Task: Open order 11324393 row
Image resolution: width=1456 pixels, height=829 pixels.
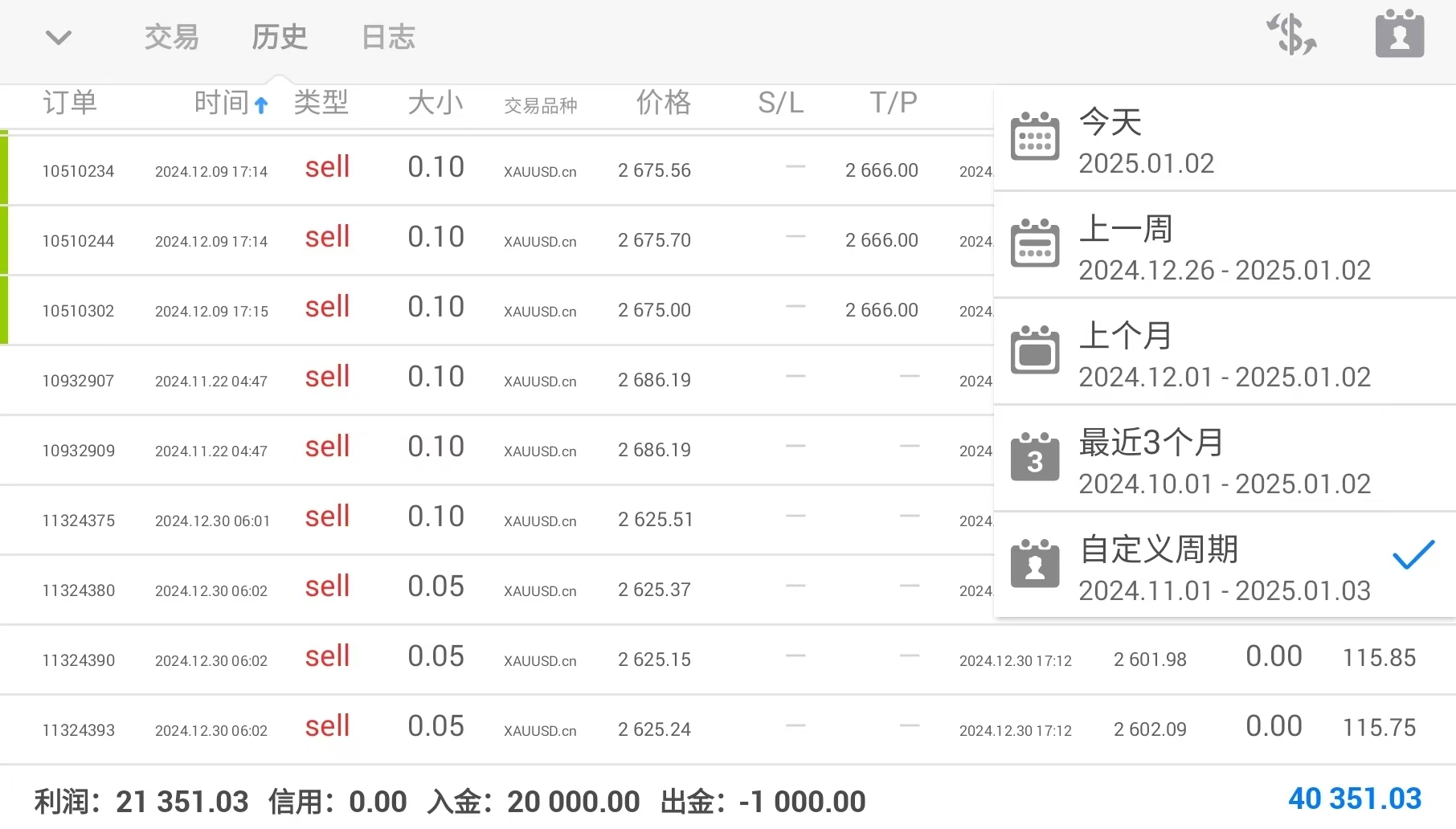Action: (482, 729)
